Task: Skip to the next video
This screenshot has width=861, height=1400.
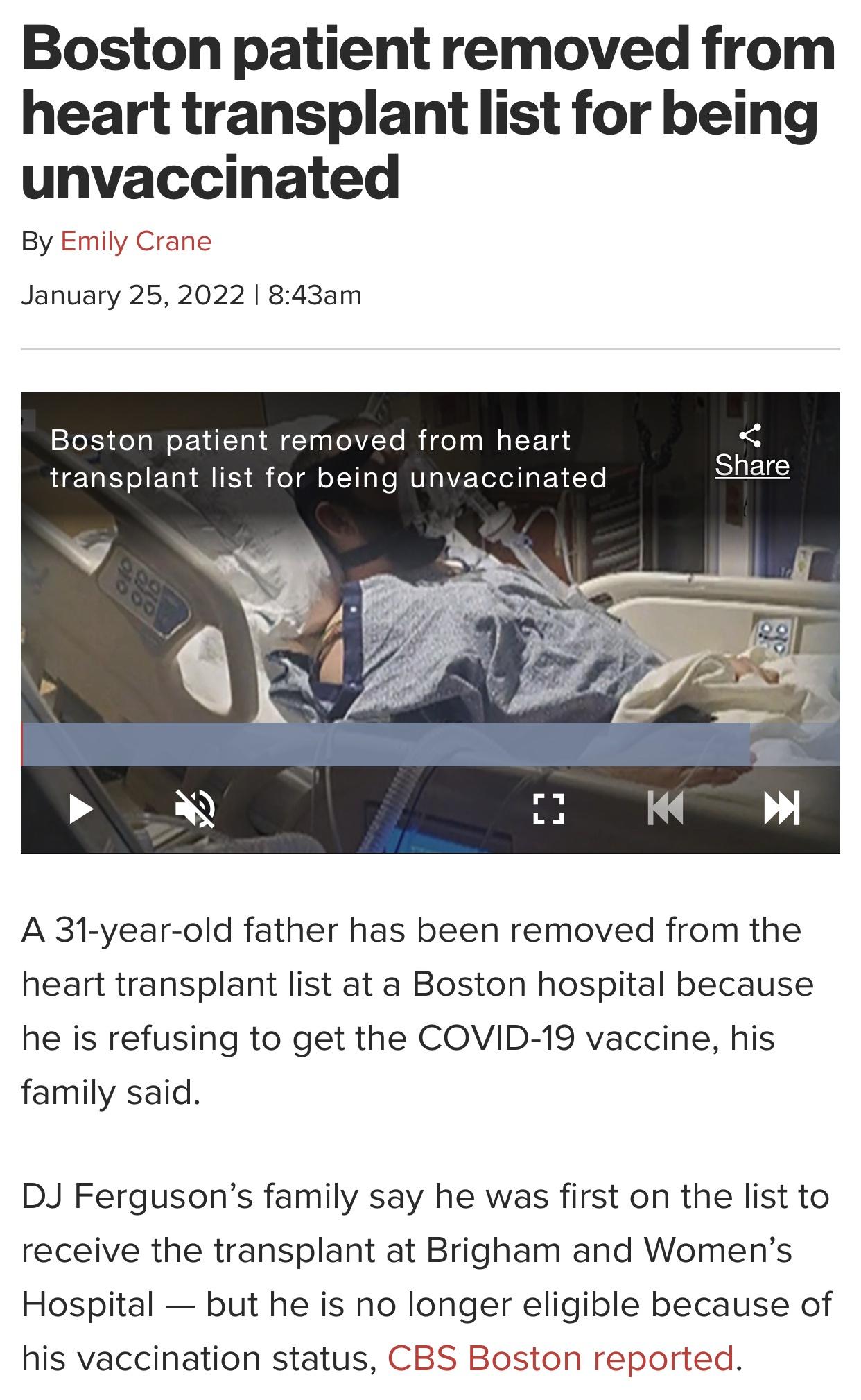Action: coord(782,809)
